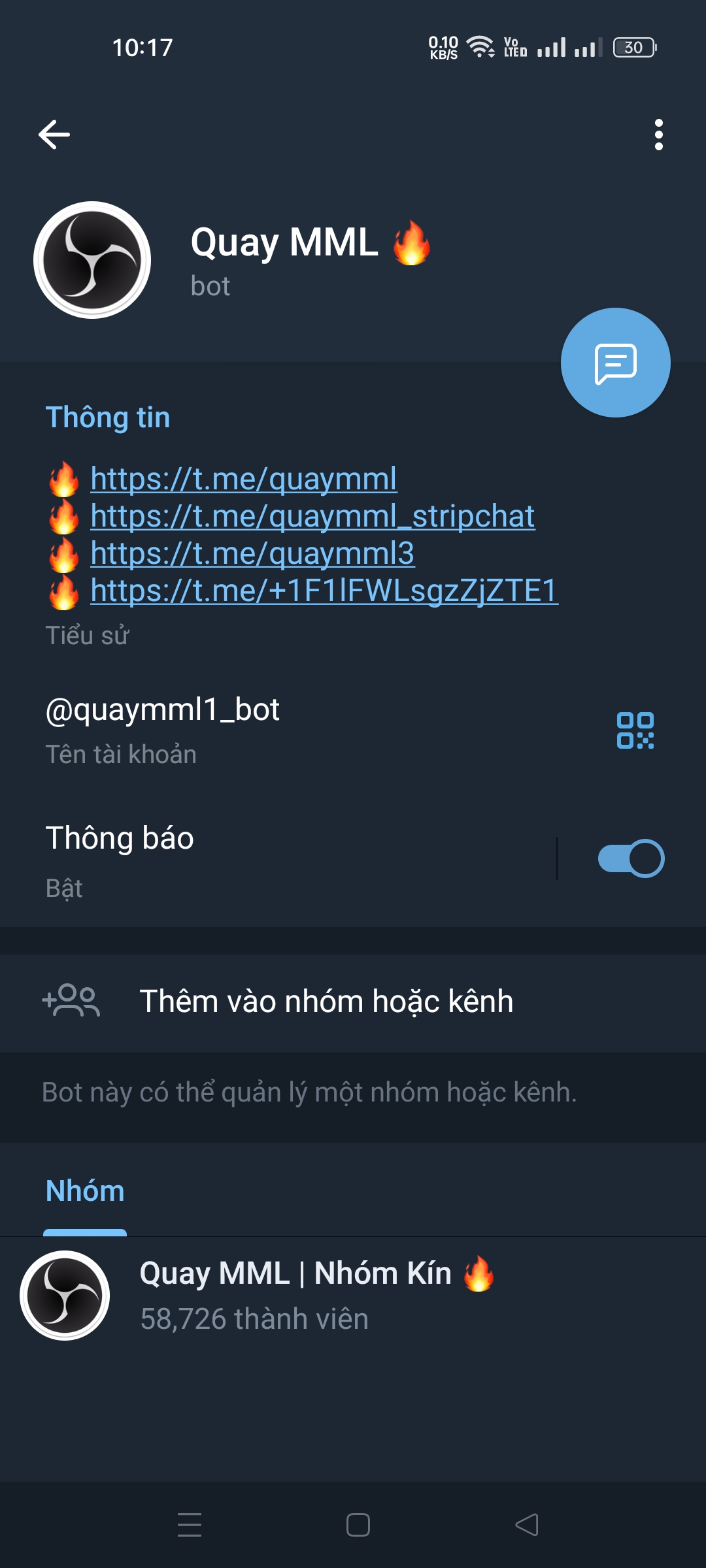The height and width of the screenshot is (1568, 706).
Task: Open recent apps from navigation bar
Action: click(190, 1525)
